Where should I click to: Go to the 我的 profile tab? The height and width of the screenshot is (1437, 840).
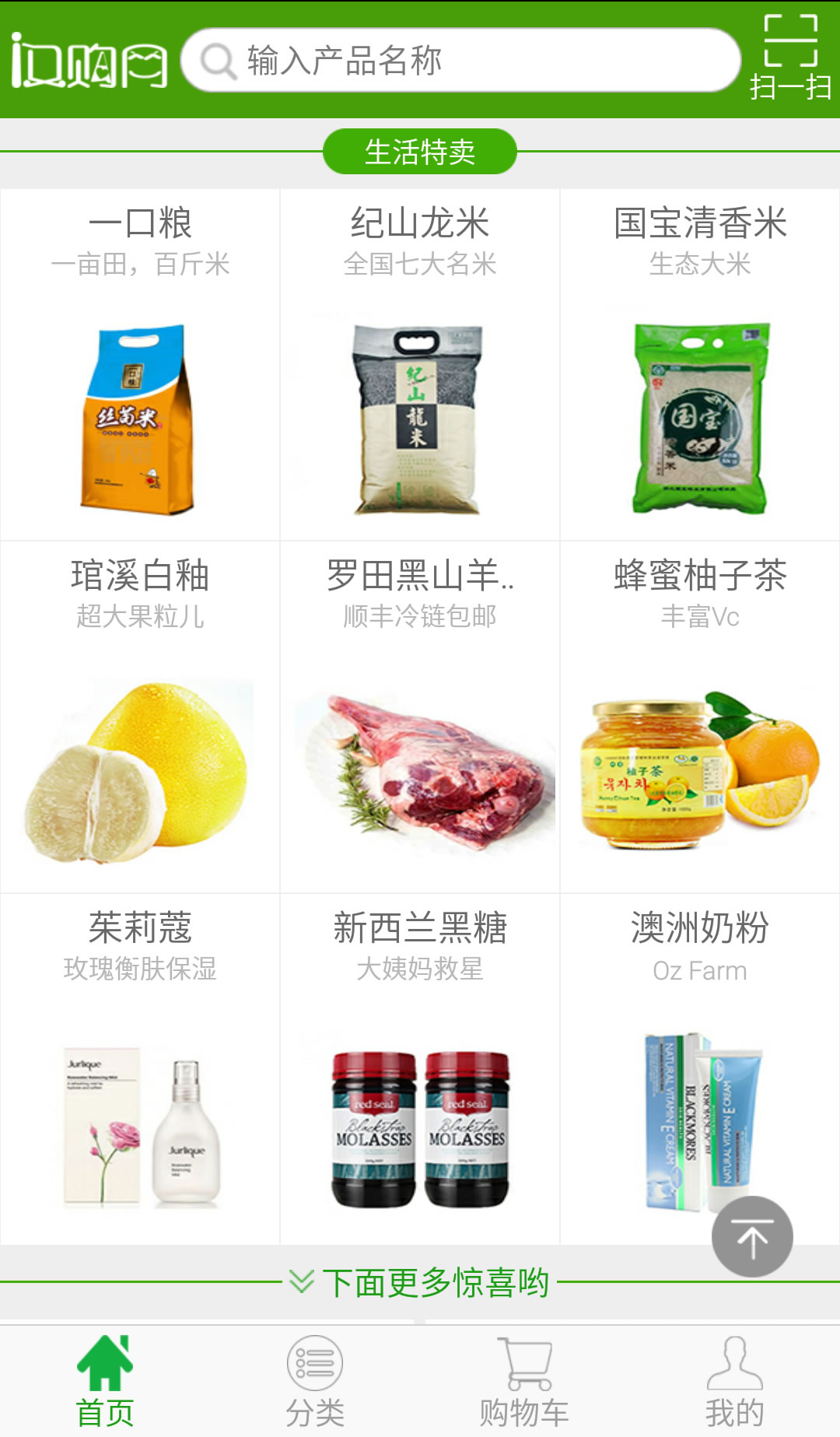735,1382
